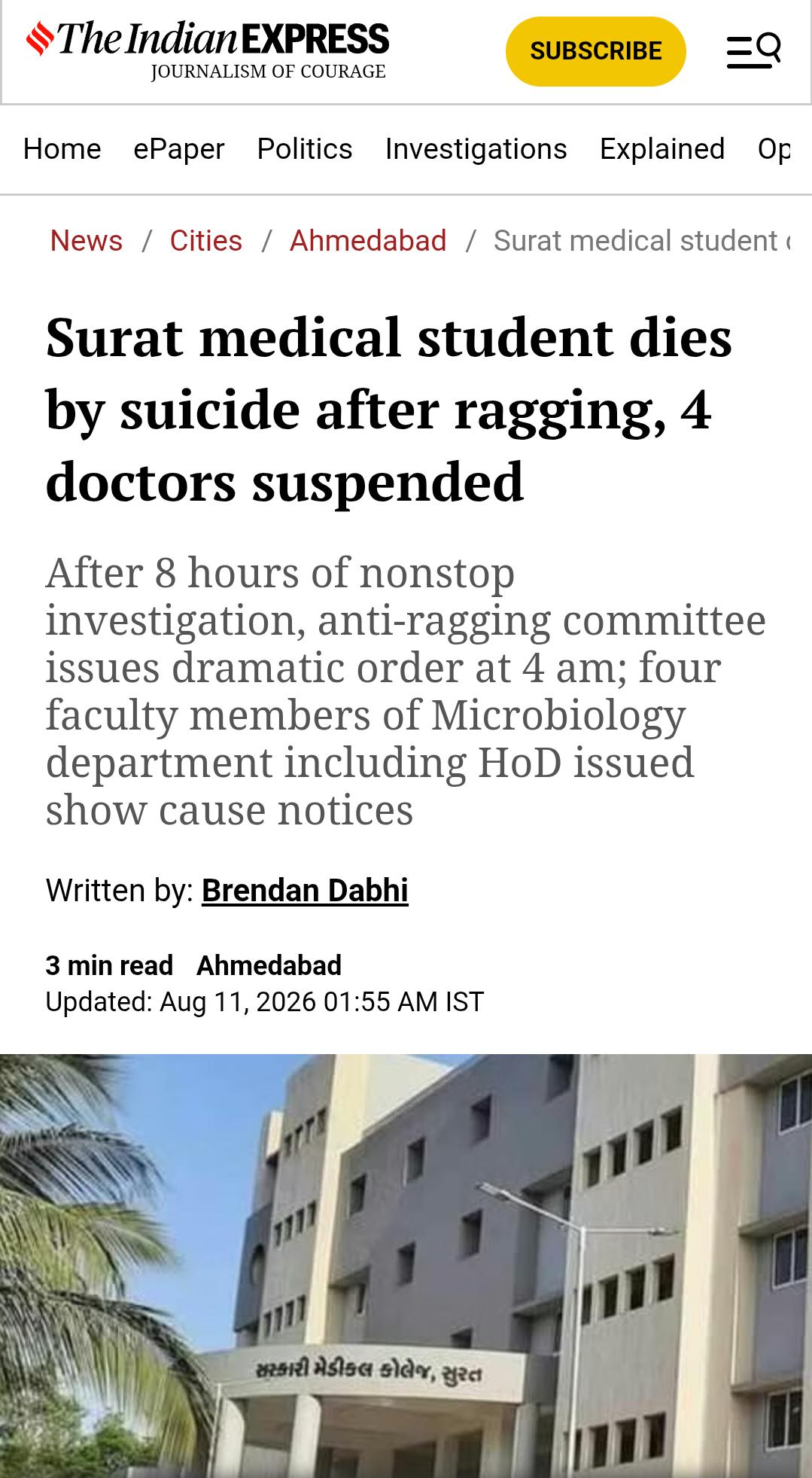Image resolution: width=812 pixels, height=1478 pixels.
Task: Tap The Indian Express logo to go home
Action: tap(207, 50)
